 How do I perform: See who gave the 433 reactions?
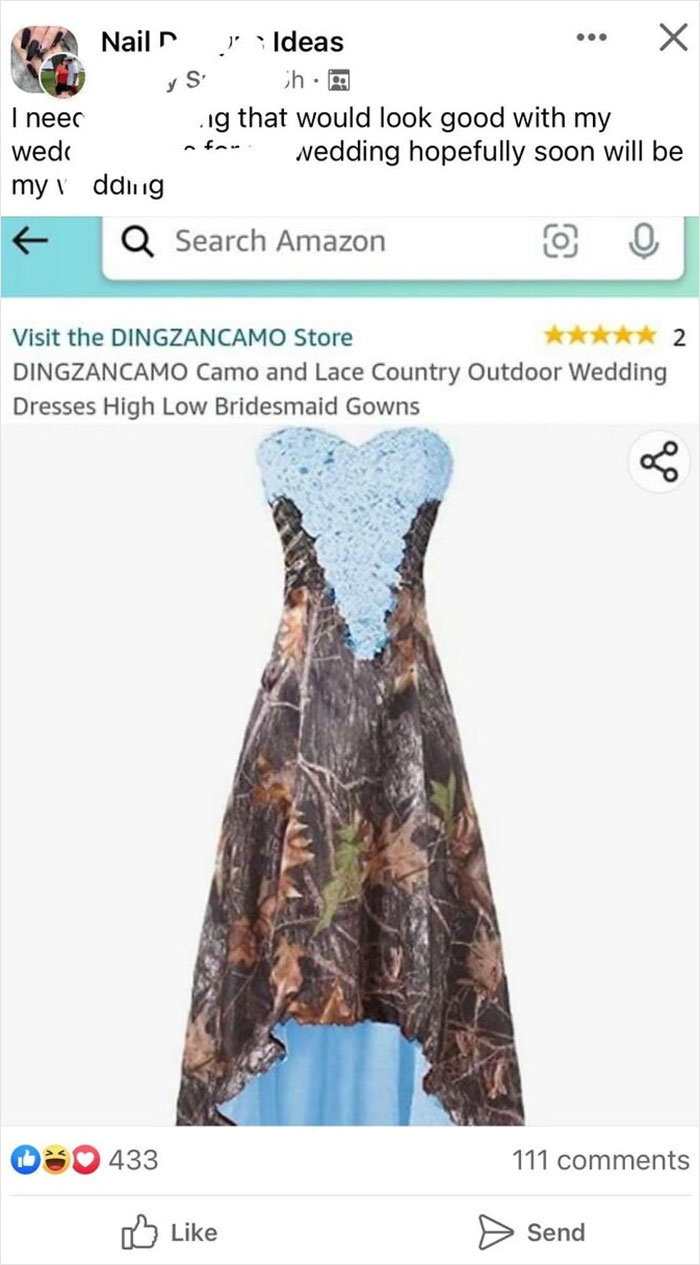pyautogui.click(x=86, y=1160)
